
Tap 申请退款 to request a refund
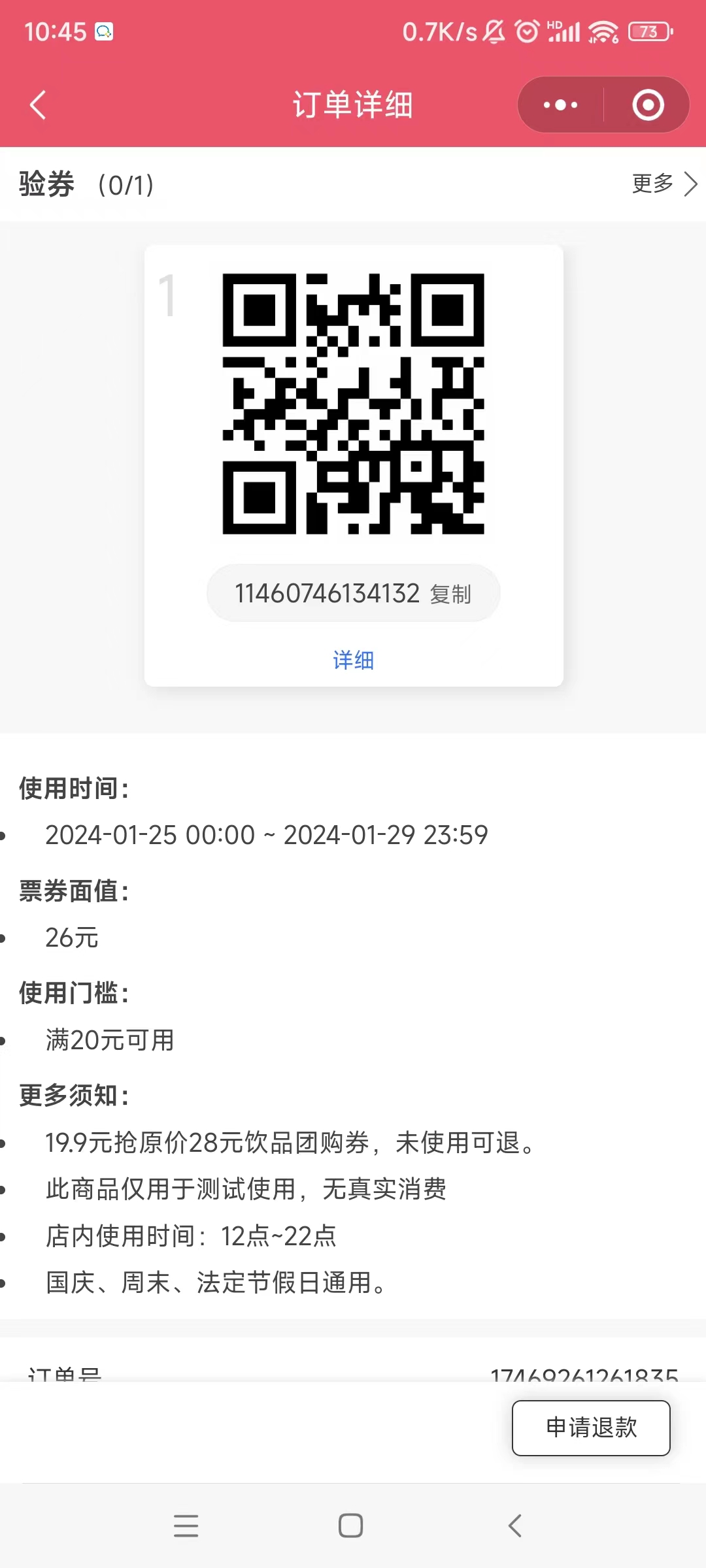coord(591,1428)
